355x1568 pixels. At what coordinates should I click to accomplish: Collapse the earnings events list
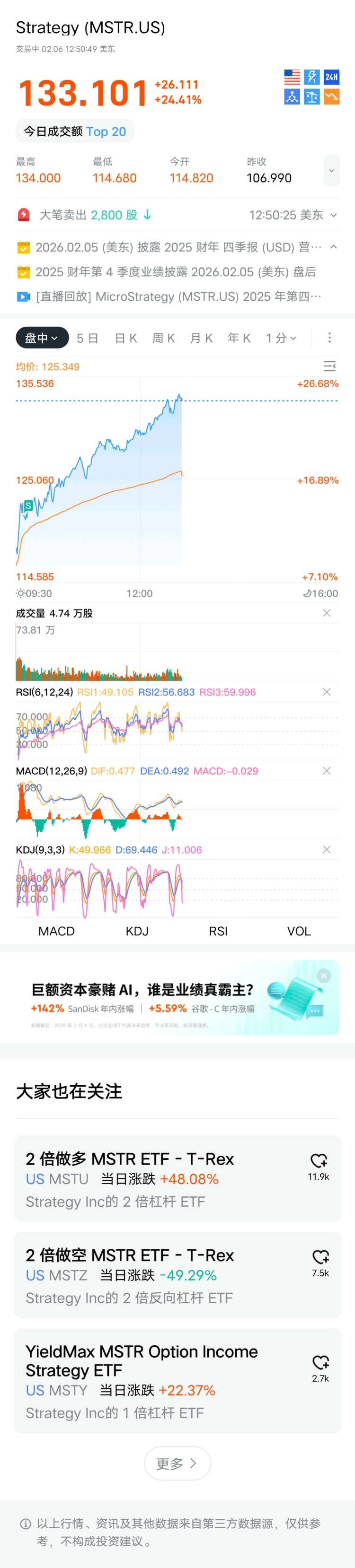click(333, 247)
